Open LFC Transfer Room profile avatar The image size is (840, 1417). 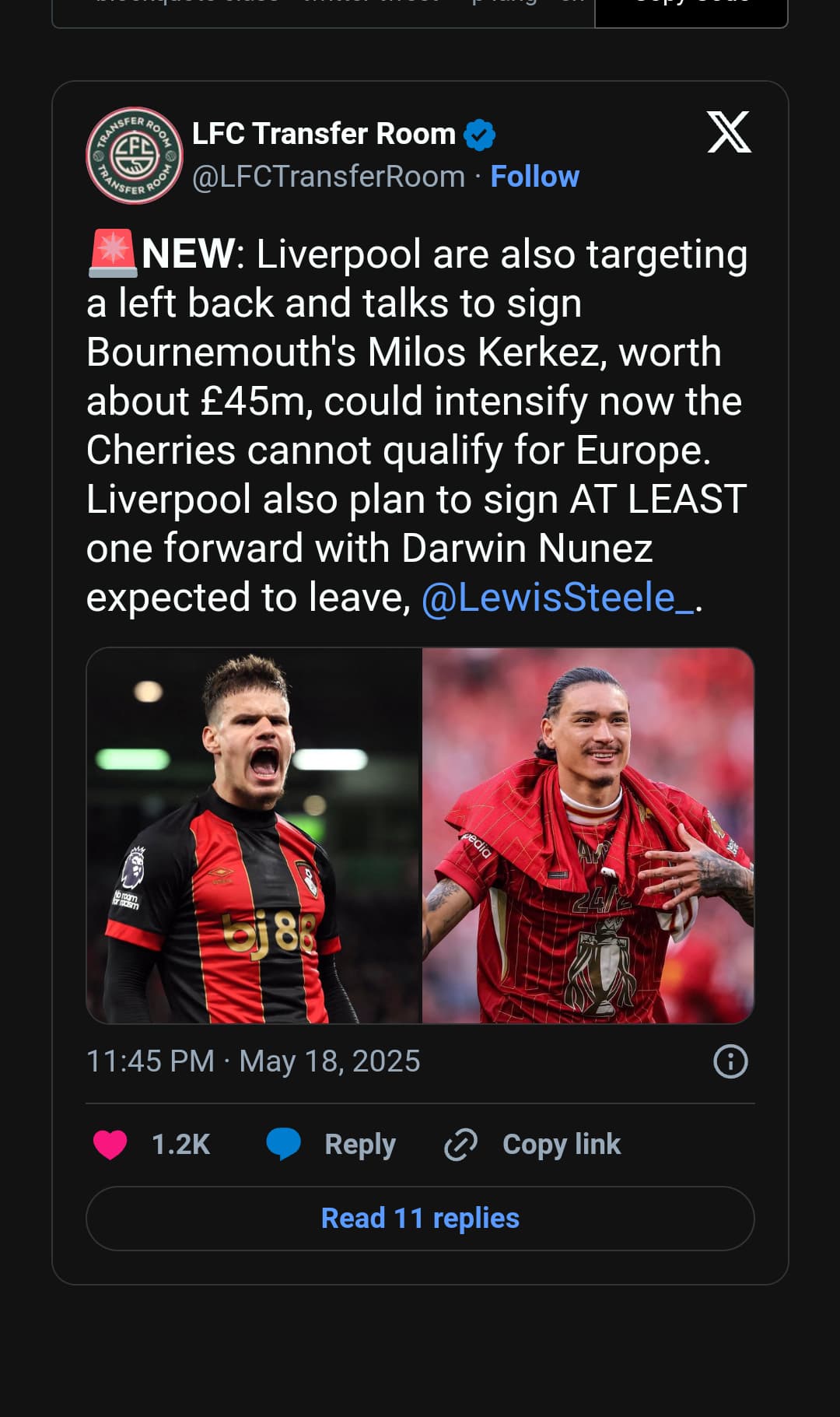(x=135, y=156)
